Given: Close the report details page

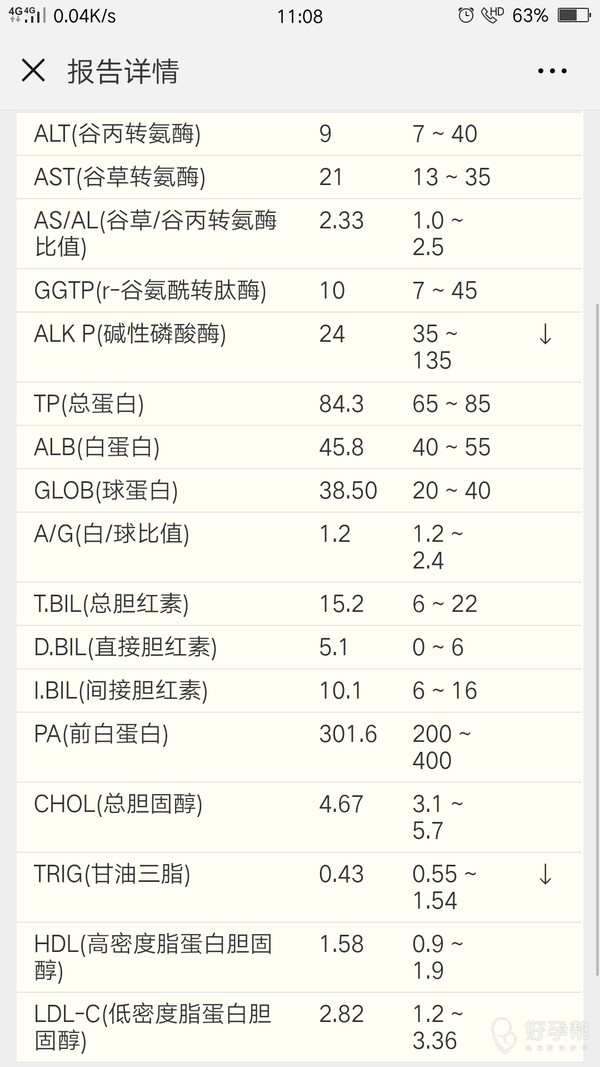Looking at the screenshot, I should (x=33, y=71).
